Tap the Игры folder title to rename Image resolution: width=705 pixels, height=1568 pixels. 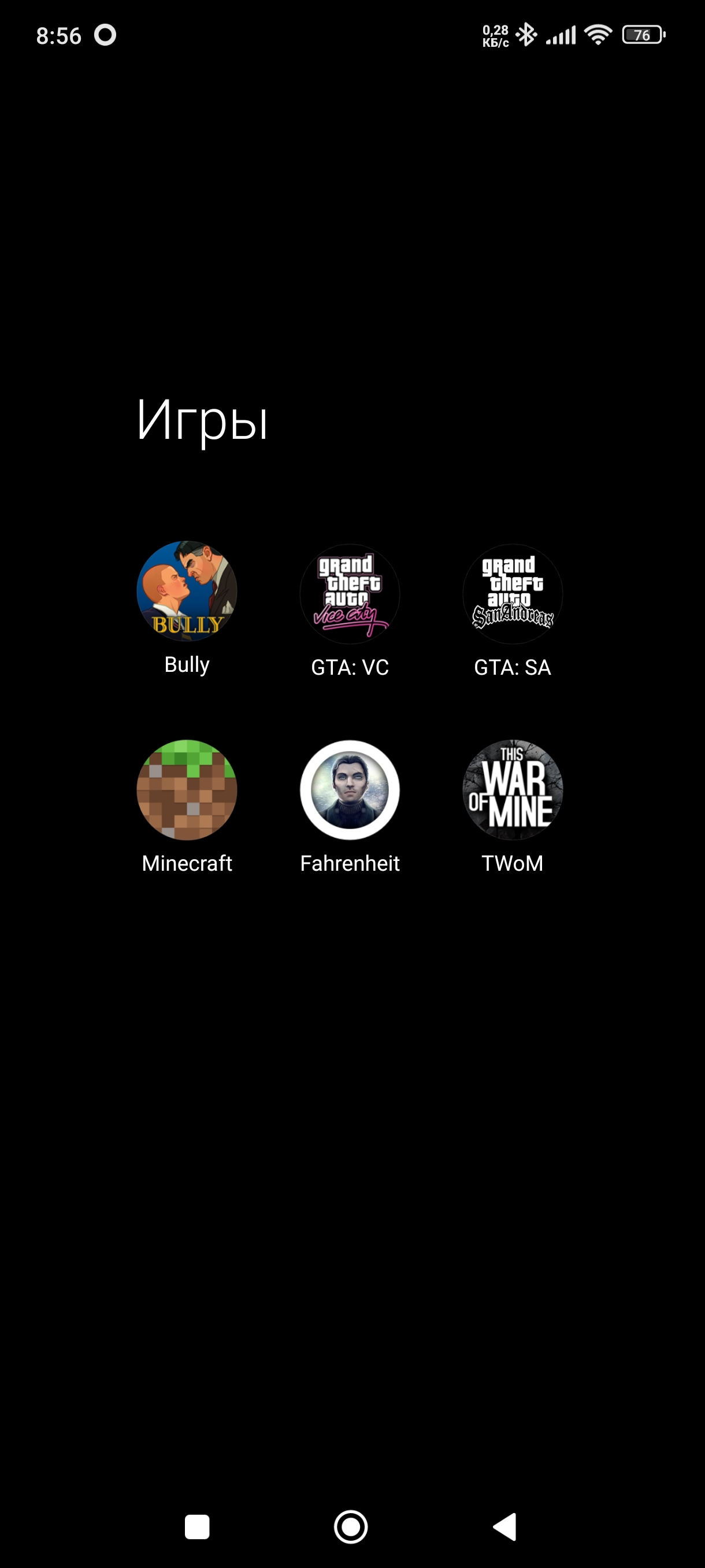tap(202, 420)
